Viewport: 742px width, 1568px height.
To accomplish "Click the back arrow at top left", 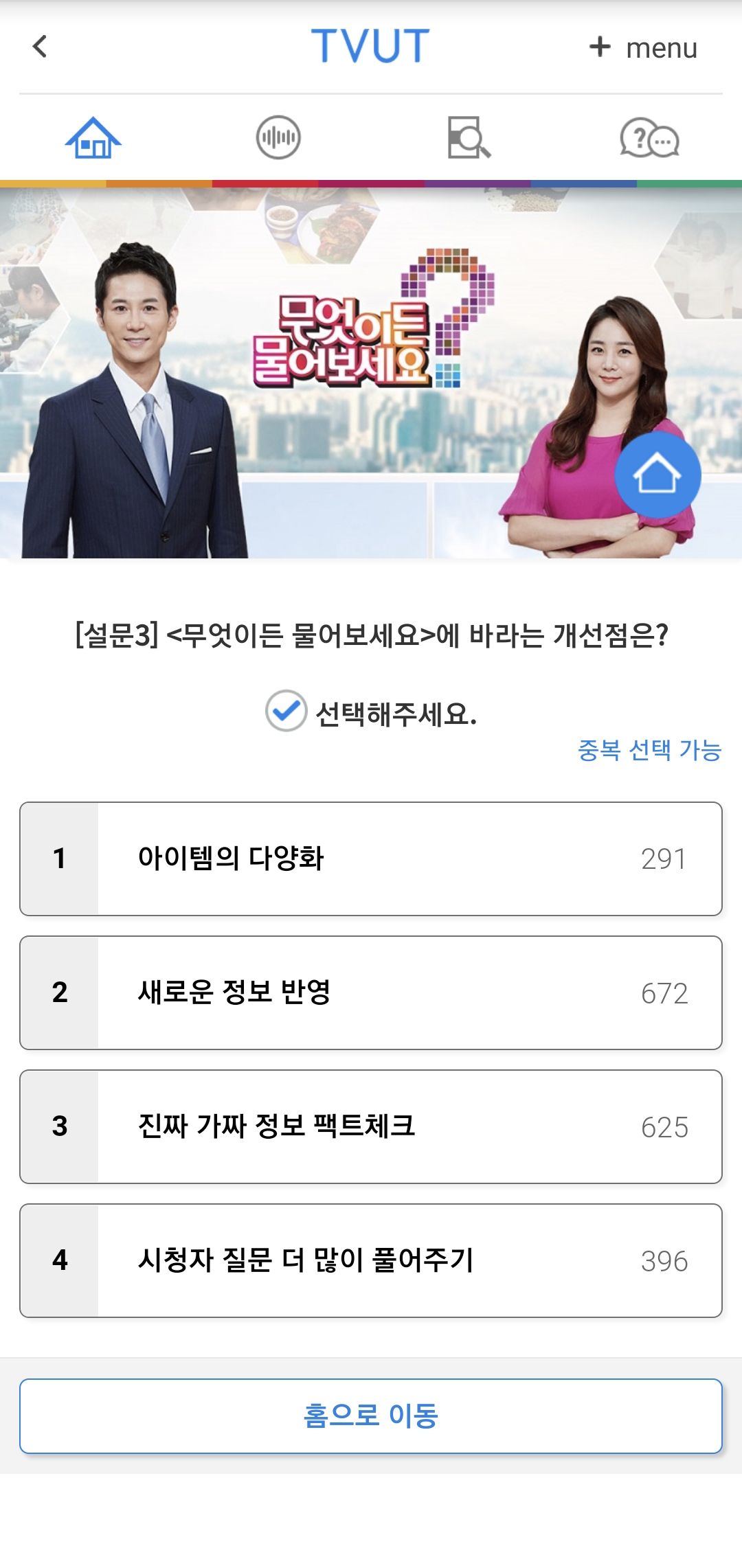I will pos(39,47).
